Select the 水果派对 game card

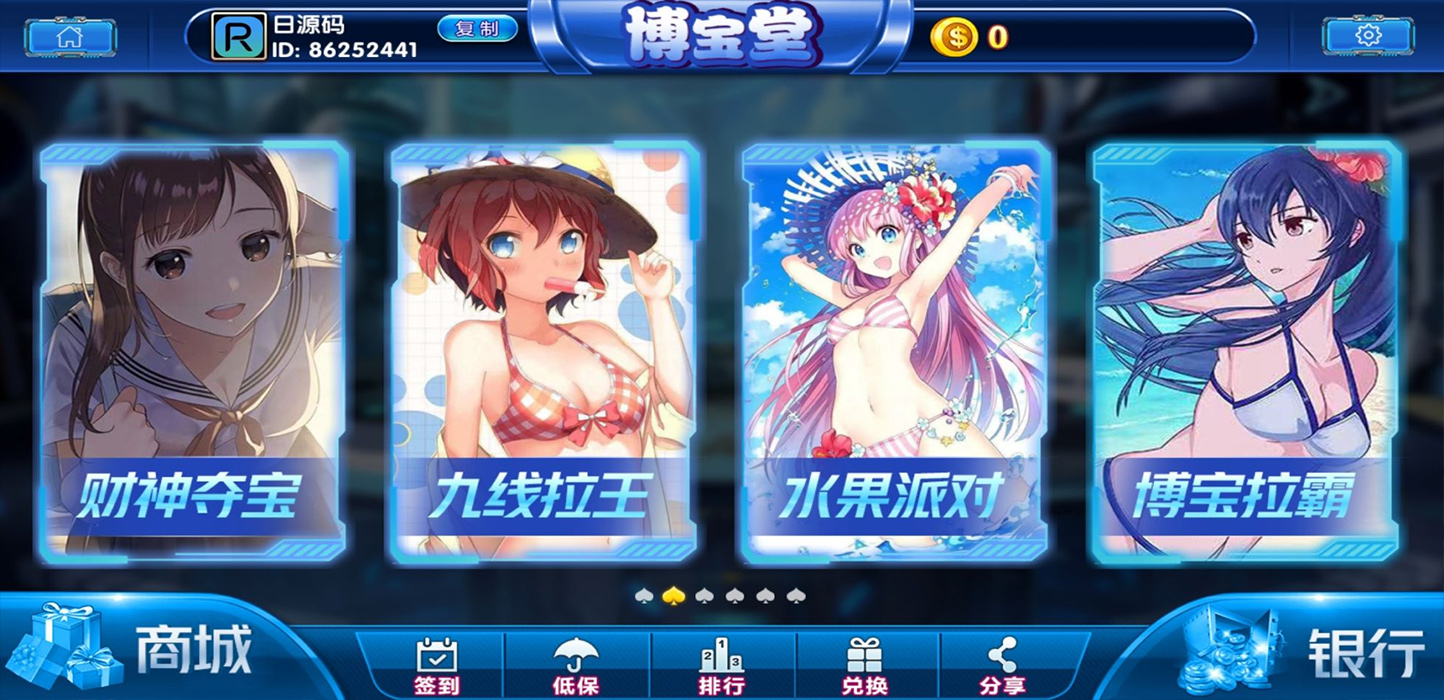[895, 350]
